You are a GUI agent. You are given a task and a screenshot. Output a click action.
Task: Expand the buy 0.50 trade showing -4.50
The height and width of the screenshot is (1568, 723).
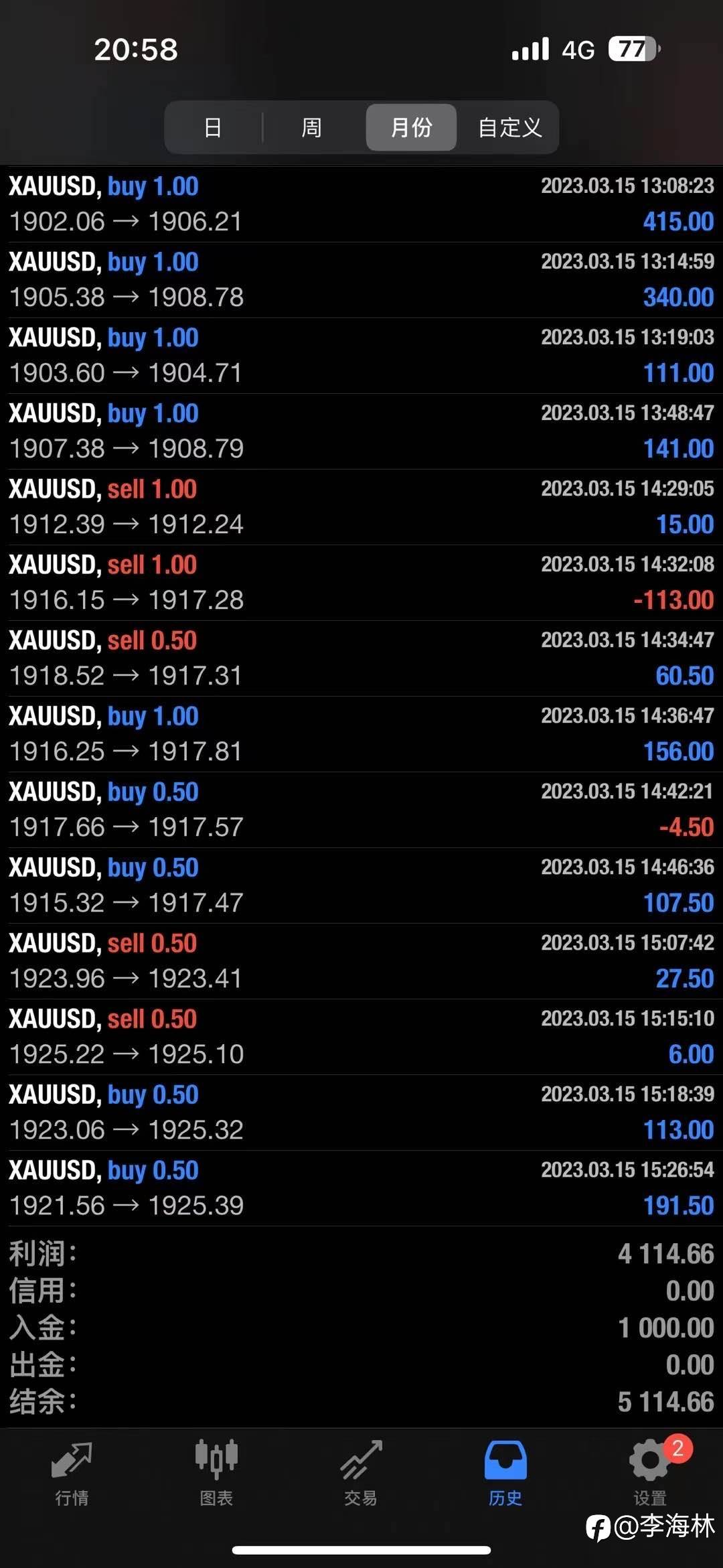tap(361, 810)
